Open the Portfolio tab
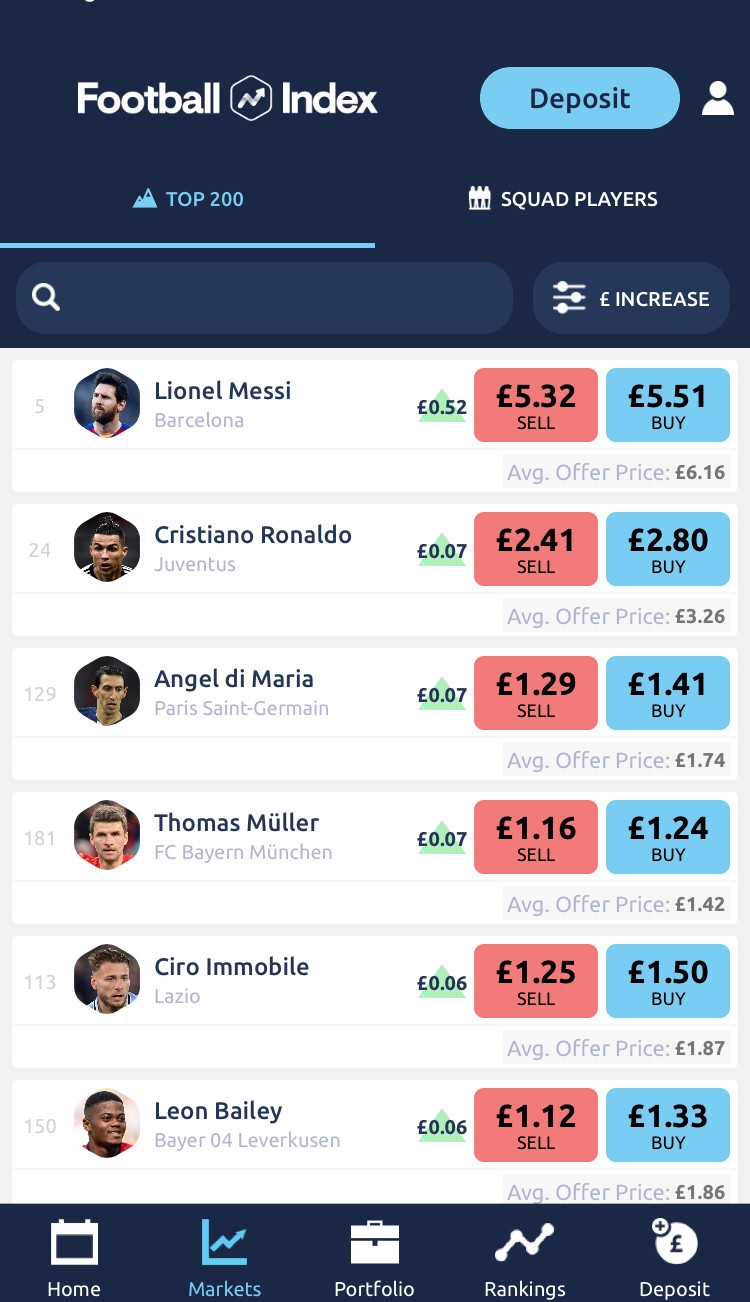 click(374, 1258)
